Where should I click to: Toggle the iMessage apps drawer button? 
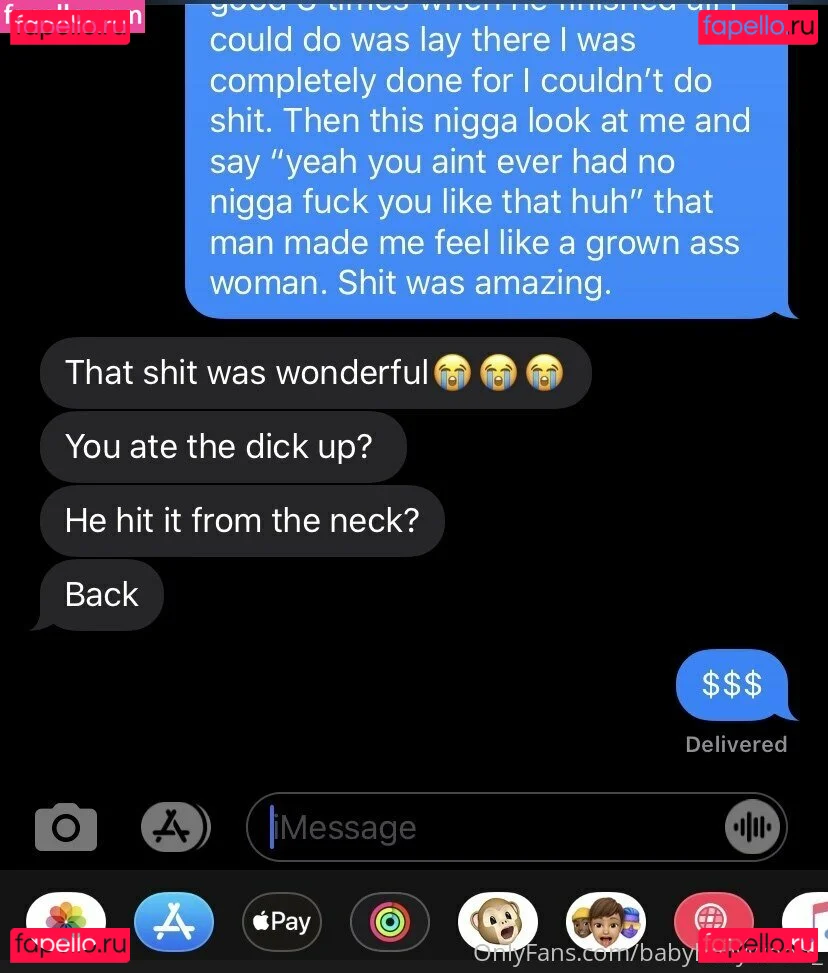[174, 827]
